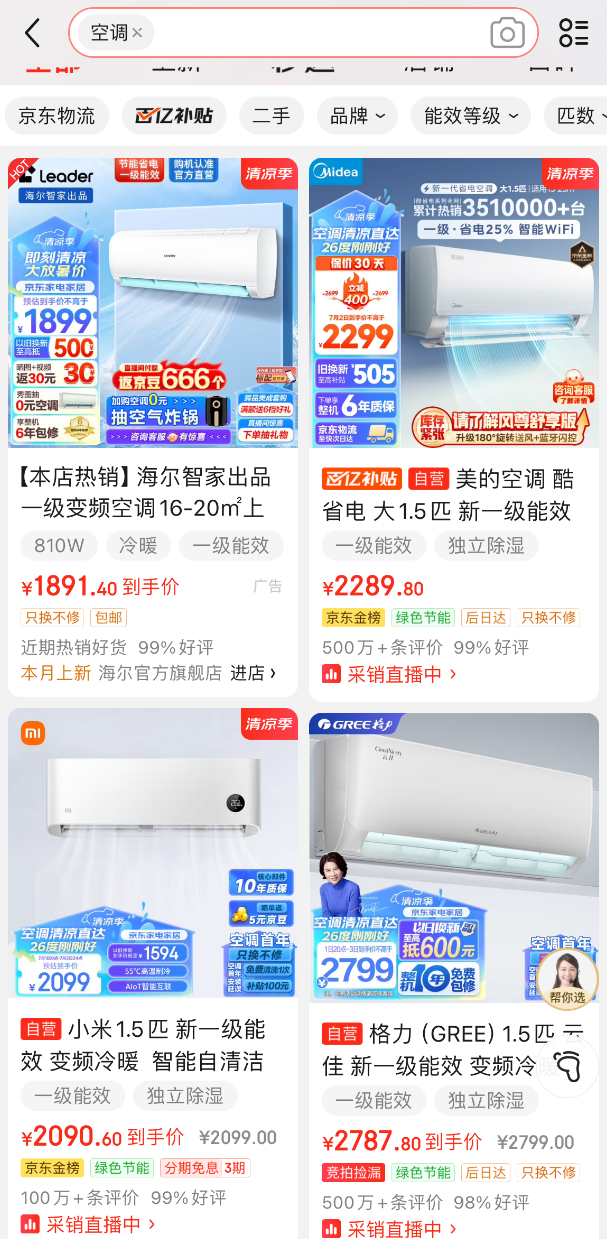Remove the 空调 search keyword chip

click(137, 33)
